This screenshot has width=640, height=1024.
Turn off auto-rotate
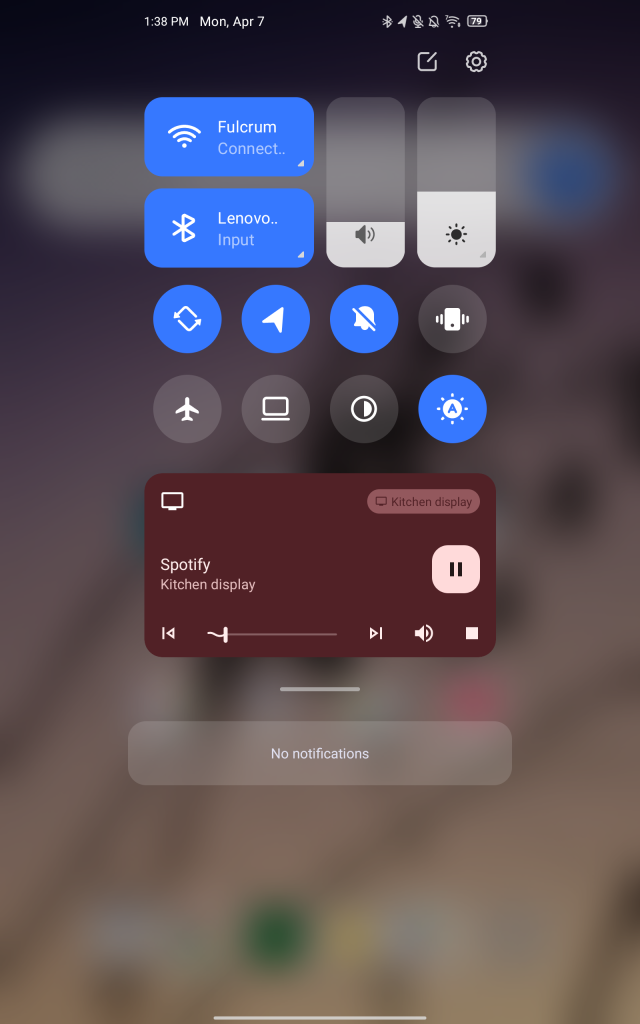click(x=187, y=319)
